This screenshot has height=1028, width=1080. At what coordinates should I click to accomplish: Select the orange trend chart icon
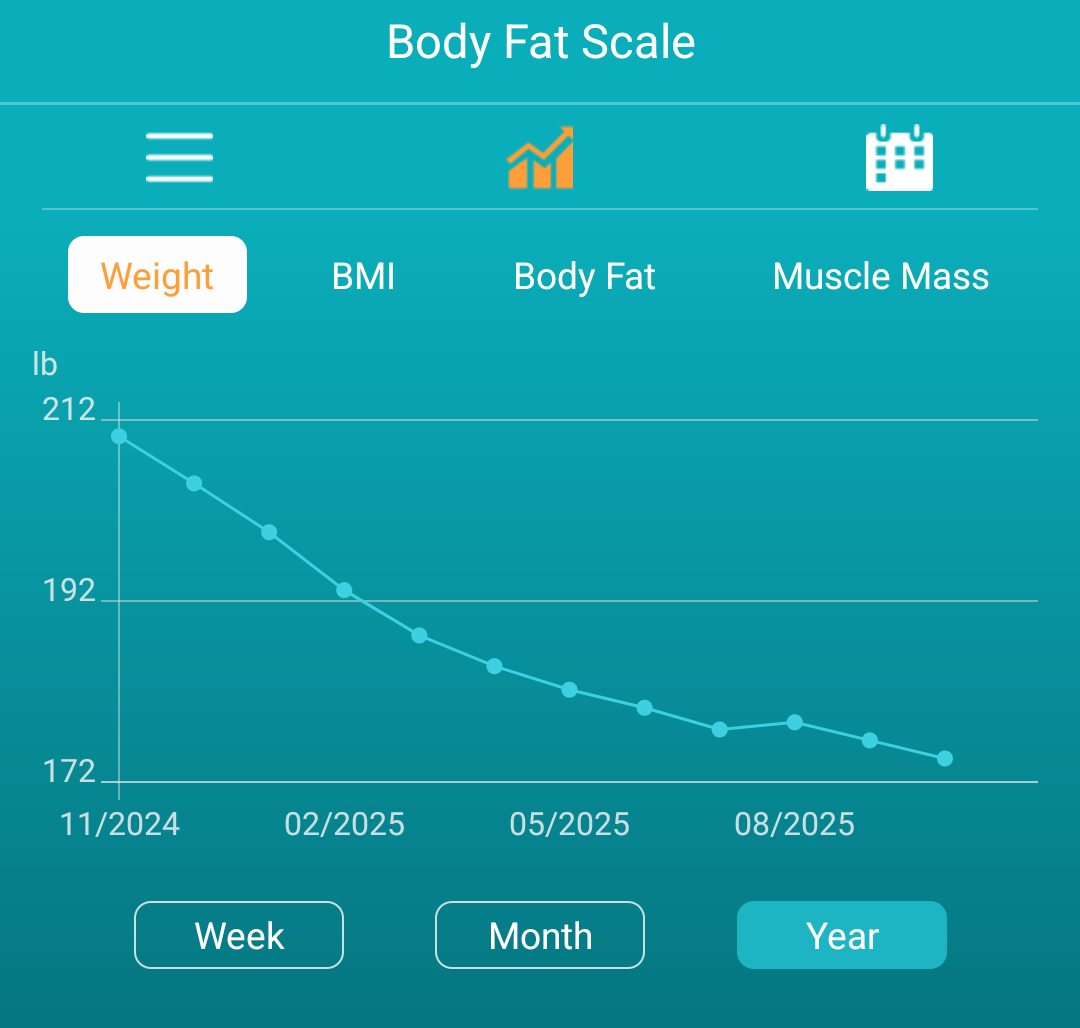click(x=540, y=158)
